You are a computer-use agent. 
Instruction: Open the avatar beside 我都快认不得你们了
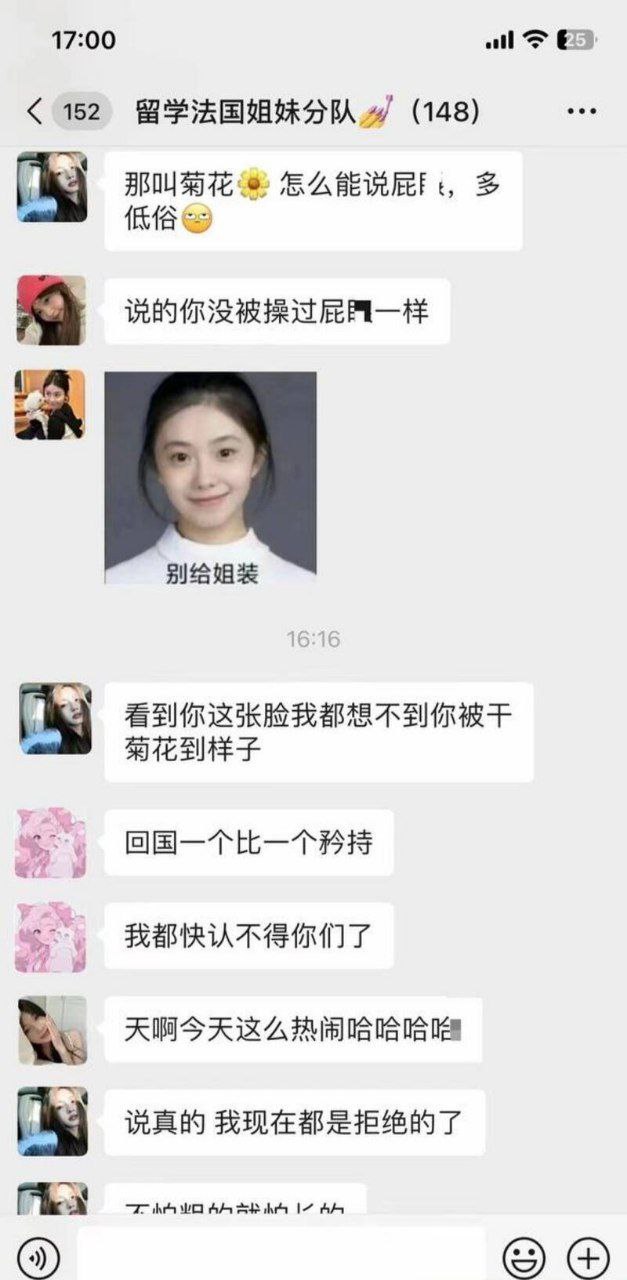(x=51, y=937)
